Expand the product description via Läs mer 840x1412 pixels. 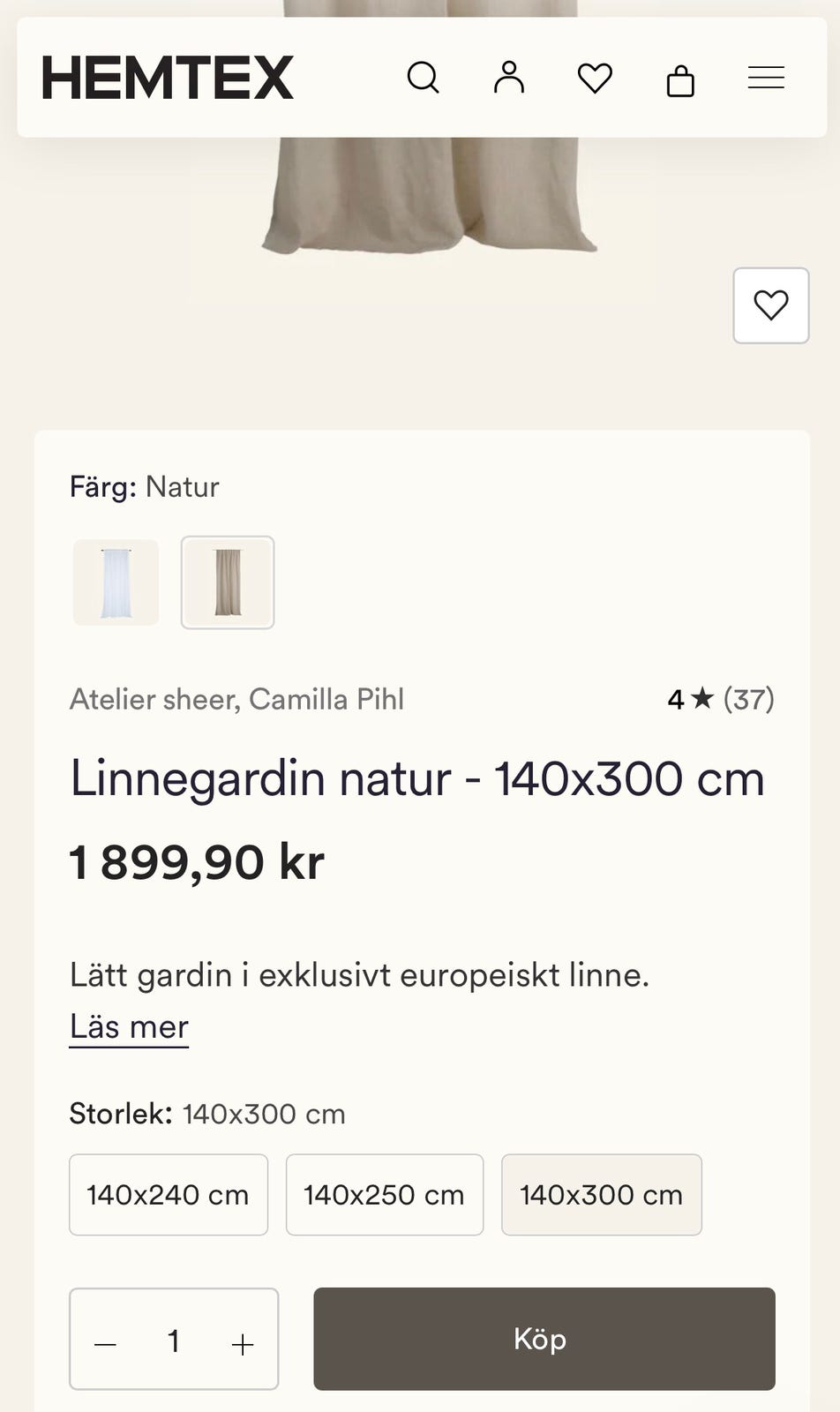pos(128,1026)
